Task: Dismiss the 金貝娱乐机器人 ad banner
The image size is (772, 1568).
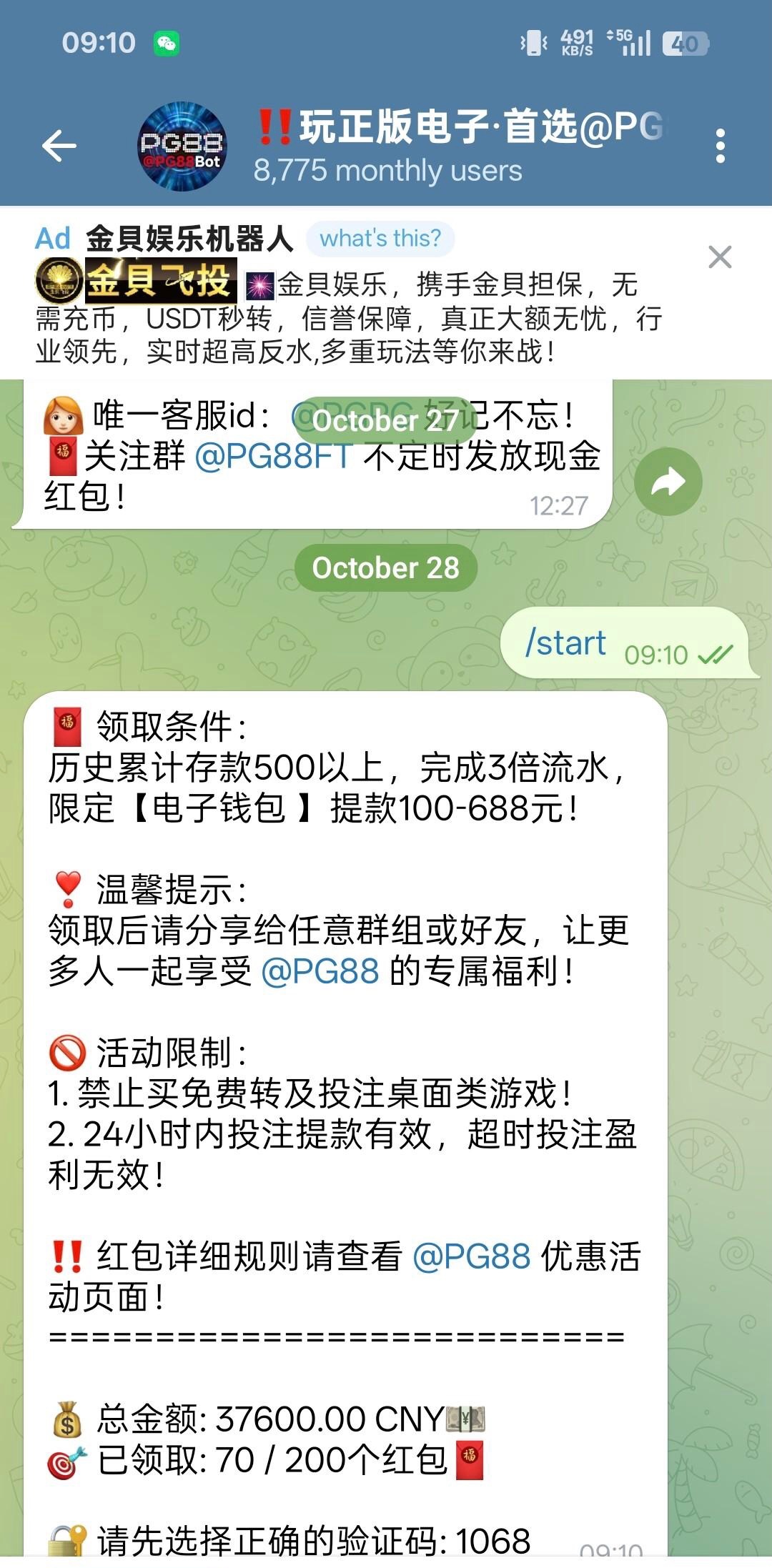Action: point(719,257)
